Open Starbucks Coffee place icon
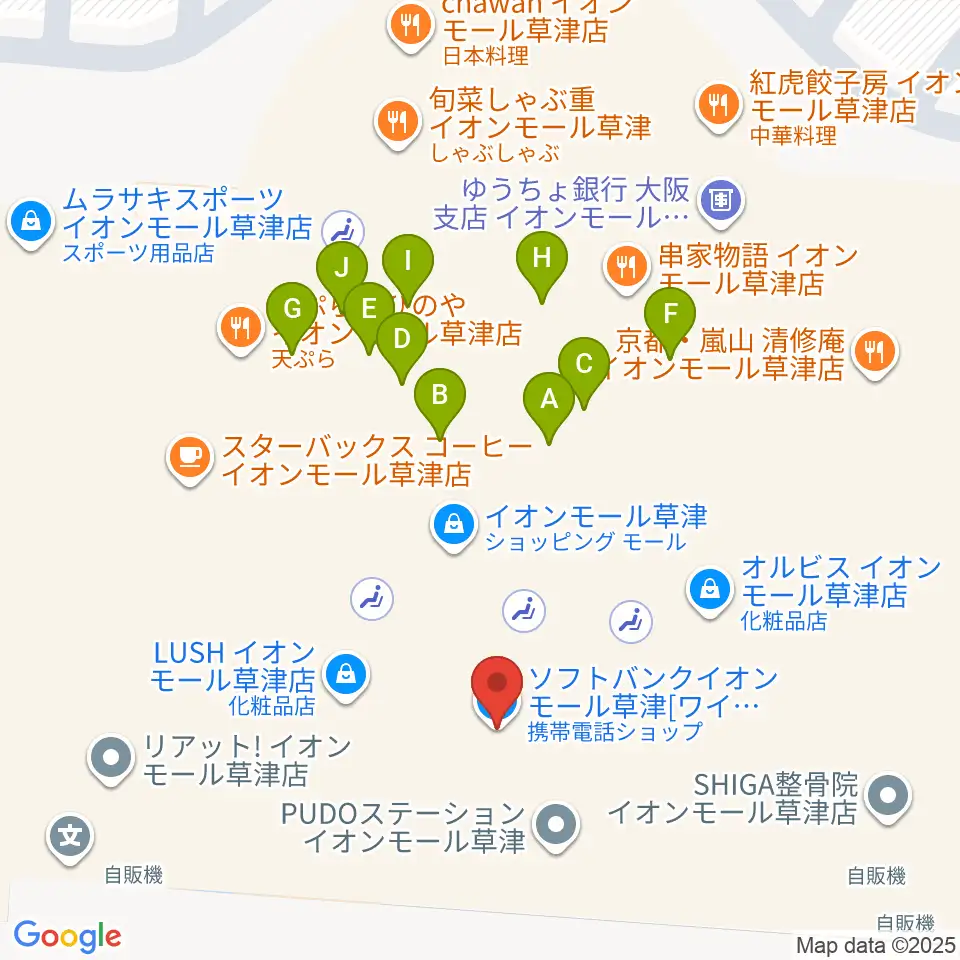The height and width of the screenshot is (960, 960). [x=187, y=458]
